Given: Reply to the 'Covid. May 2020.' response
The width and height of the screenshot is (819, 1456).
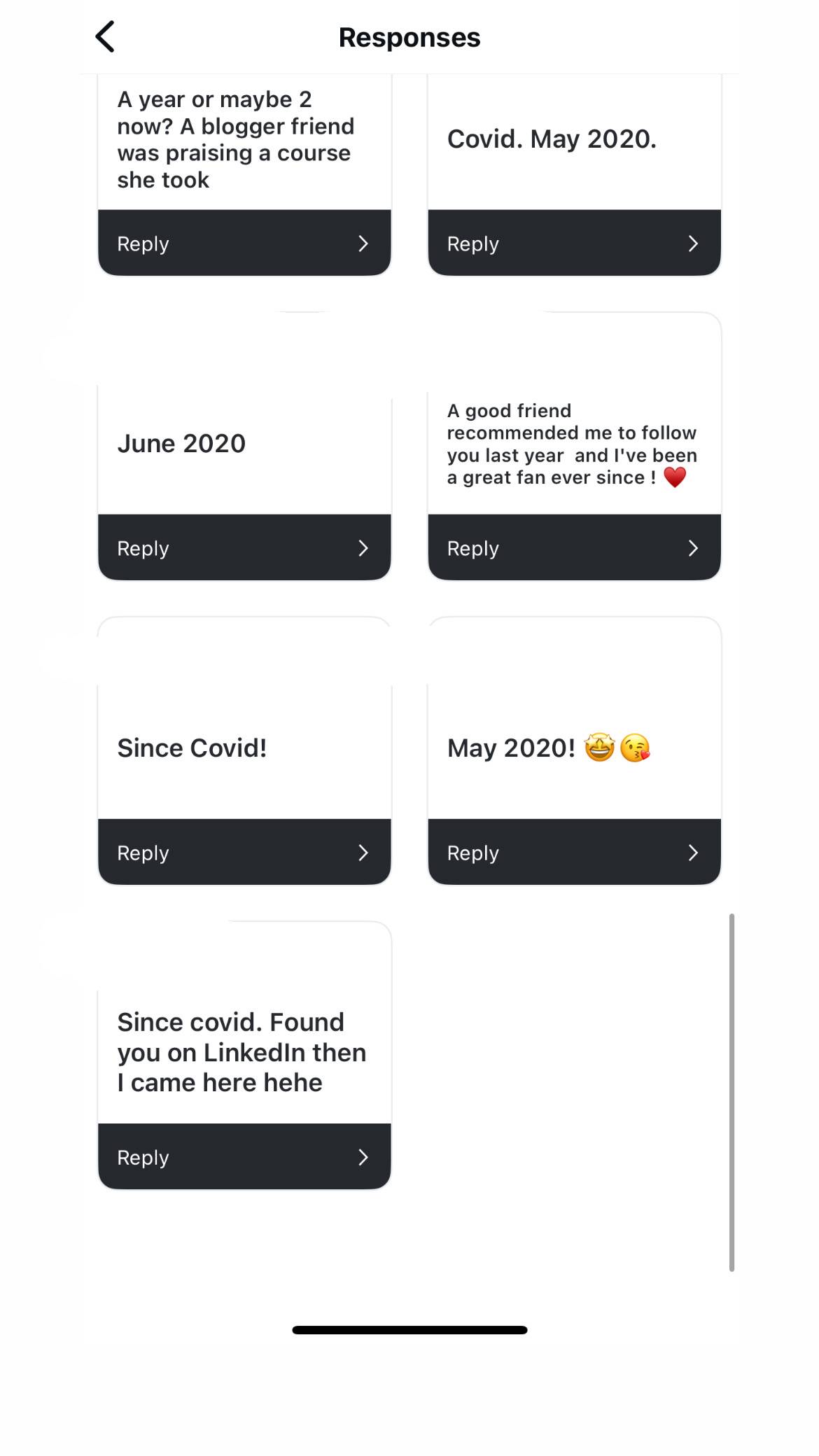Looking at the screenshot, I should pos(574,244).
